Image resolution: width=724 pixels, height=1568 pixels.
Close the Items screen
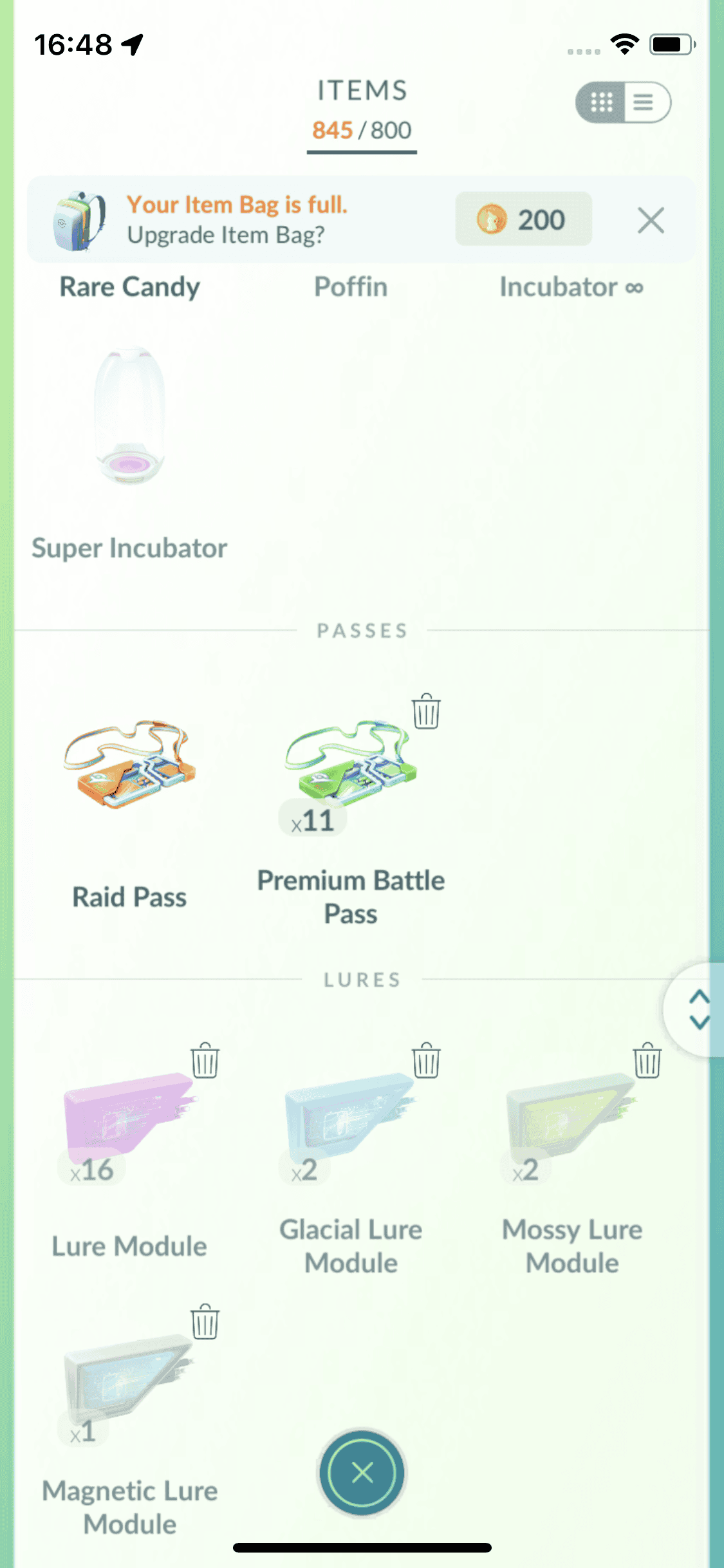(362, 1472)
